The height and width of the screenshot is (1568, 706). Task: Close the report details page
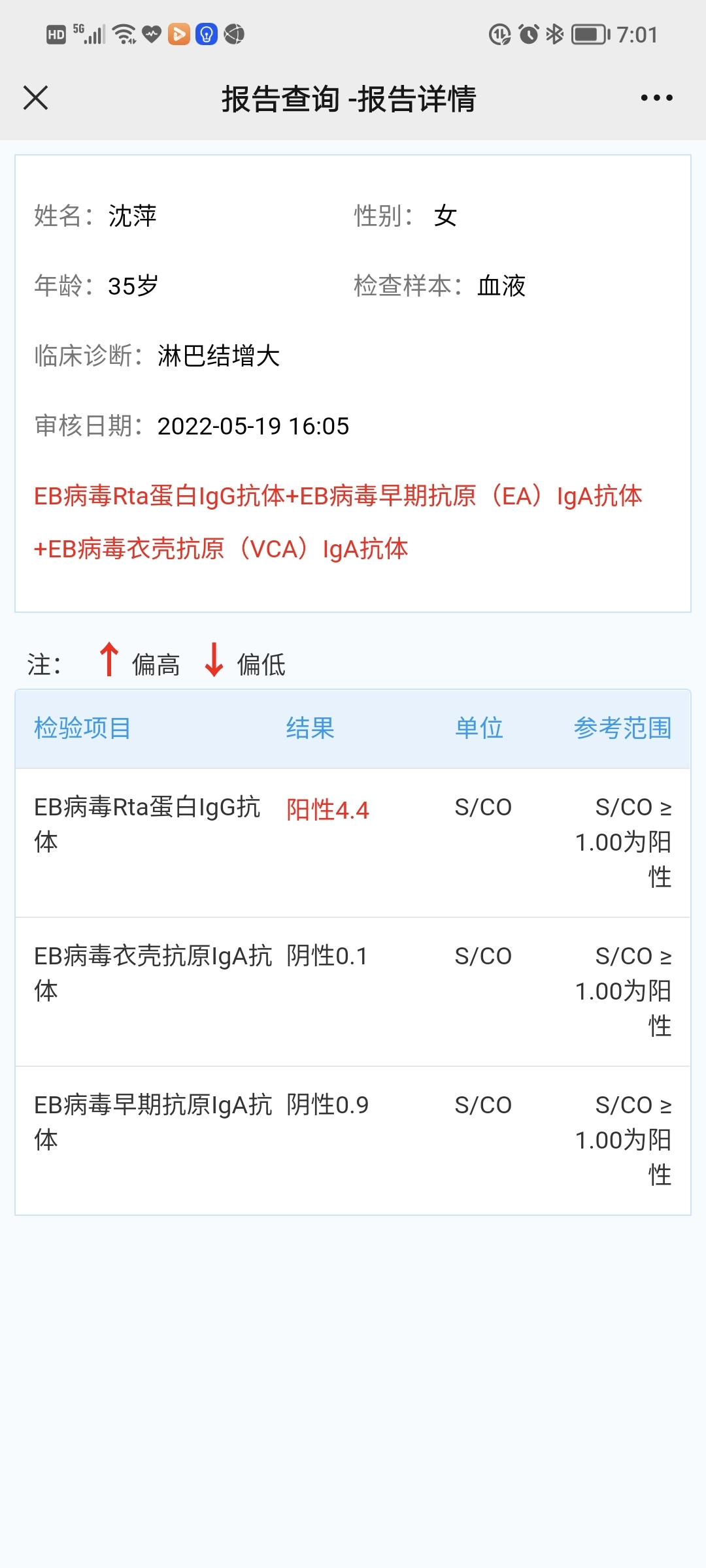(x=35, y=98)
